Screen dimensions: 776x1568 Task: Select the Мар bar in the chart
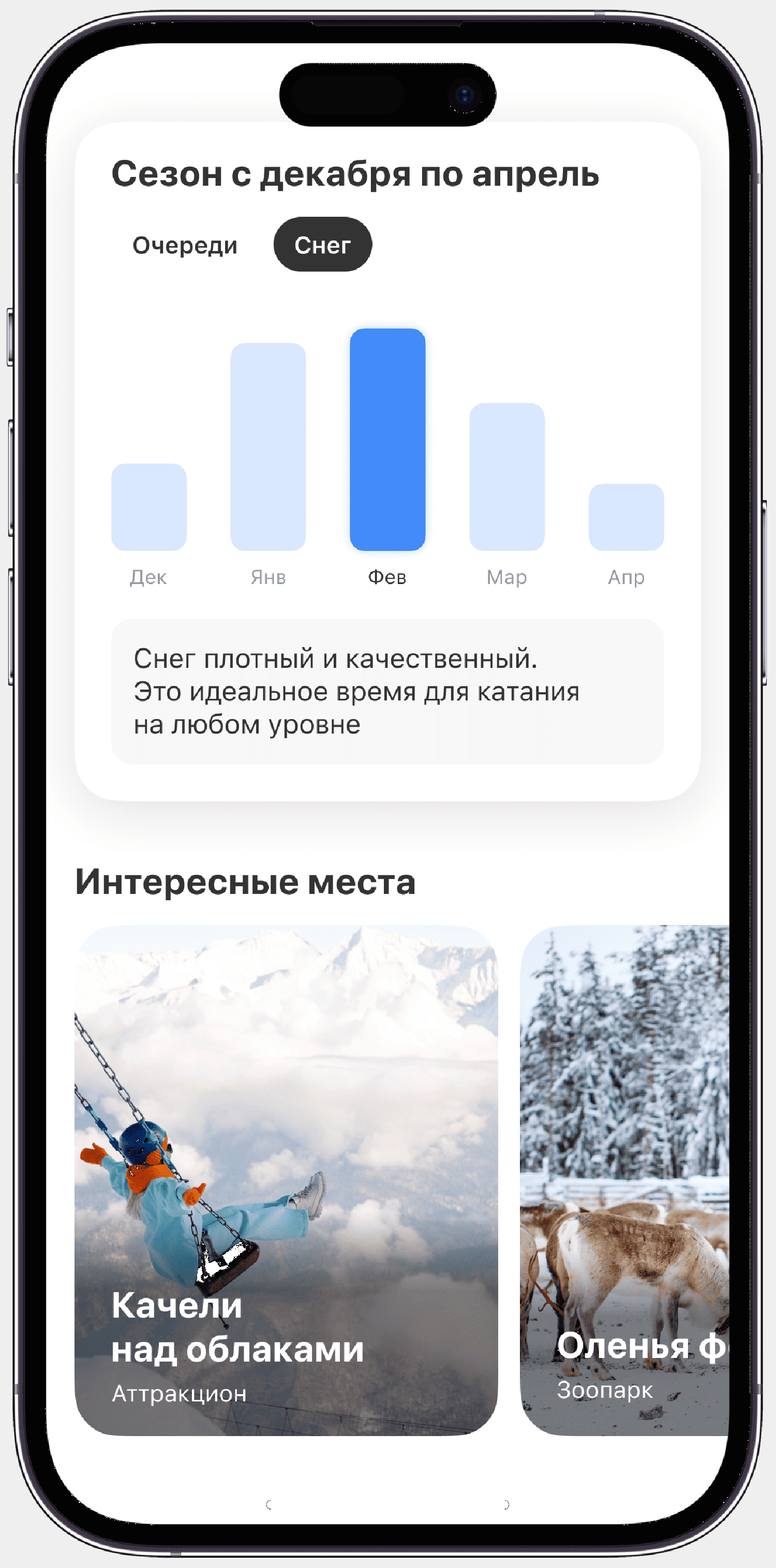click(x=506, y=476)
